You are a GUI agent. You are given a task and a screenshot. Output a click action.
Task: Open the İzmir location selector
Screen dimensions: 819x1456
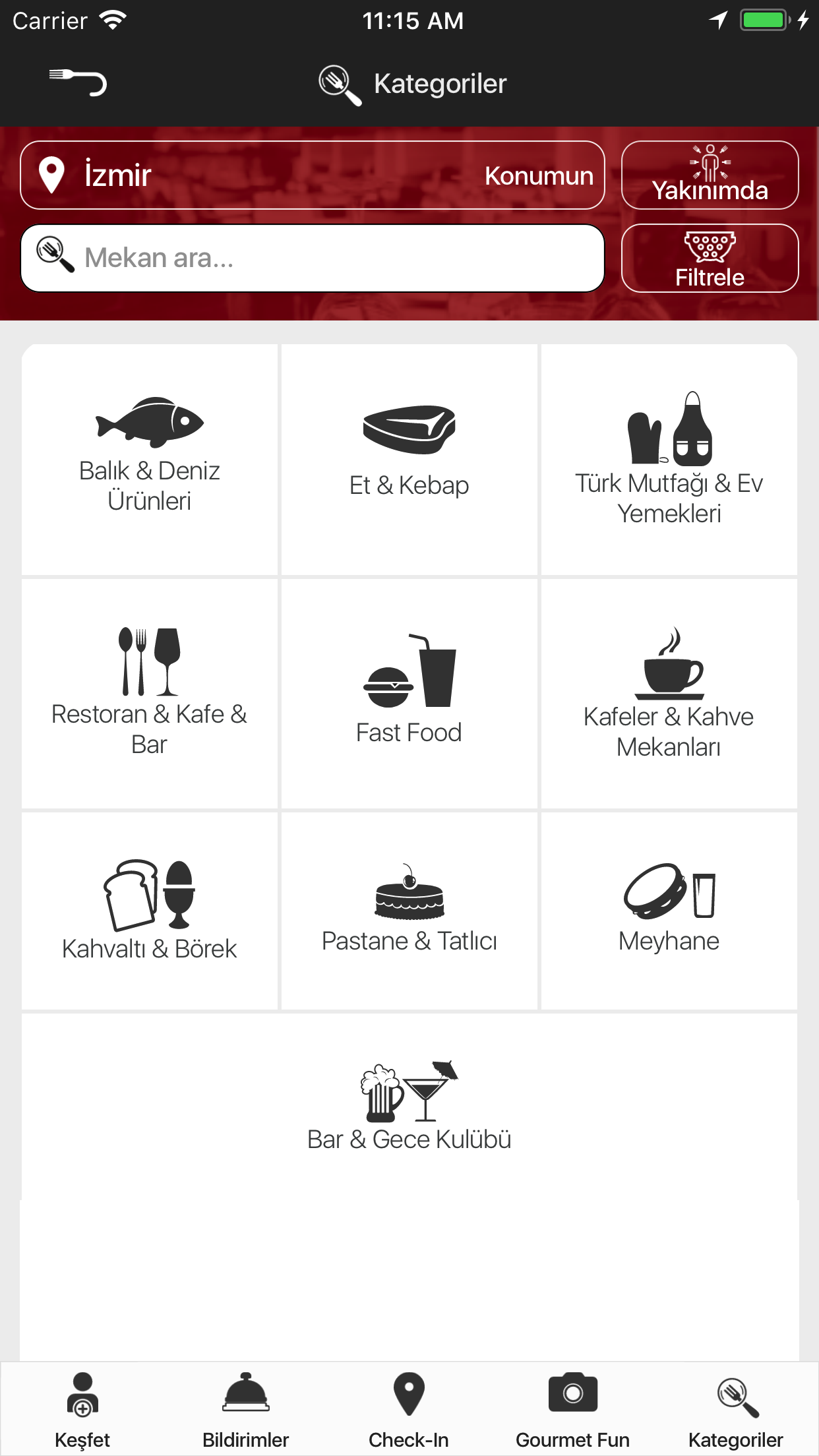coord(312,175)
